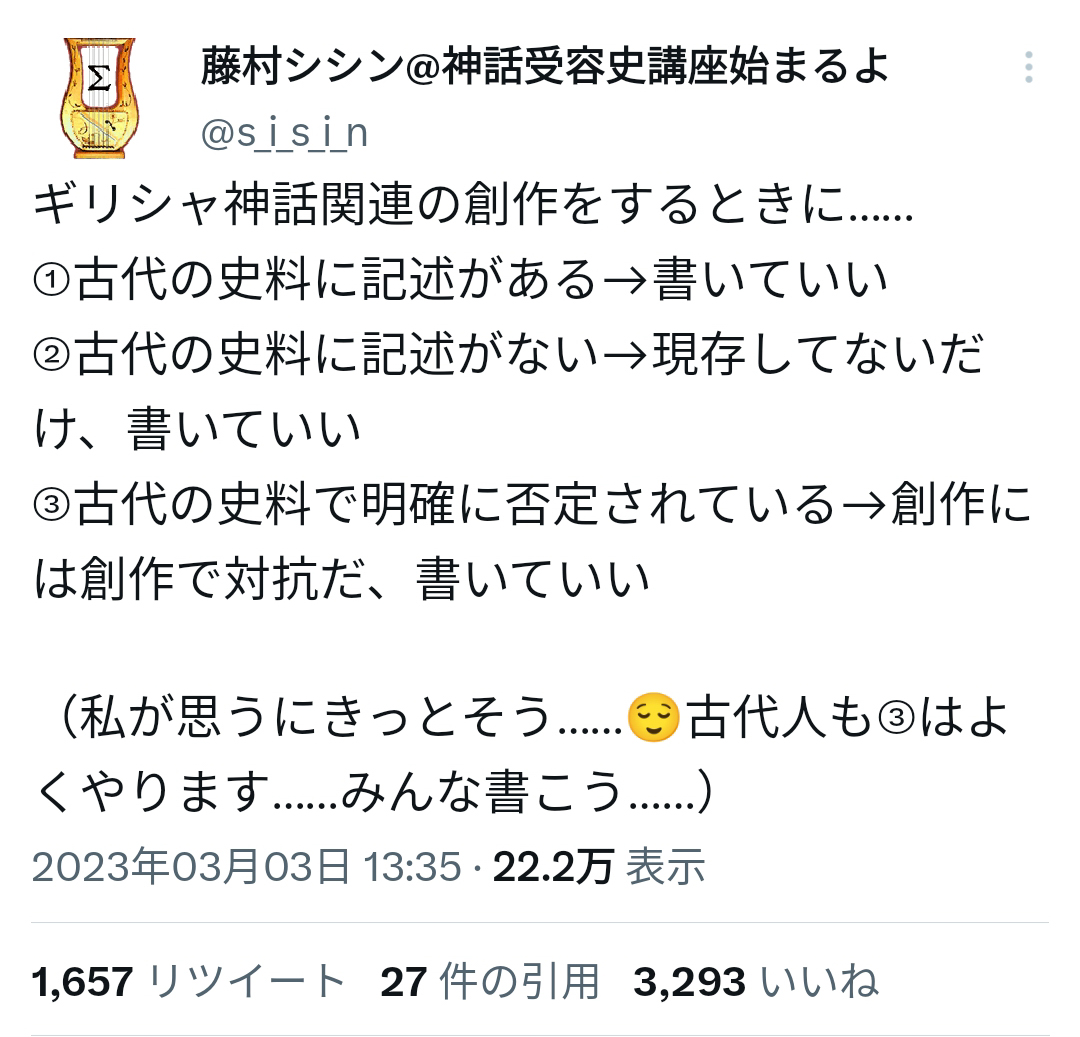Screen dimensions: 1080x1037
Task: View the 27 quote tweets
Action: click(490, 981)
